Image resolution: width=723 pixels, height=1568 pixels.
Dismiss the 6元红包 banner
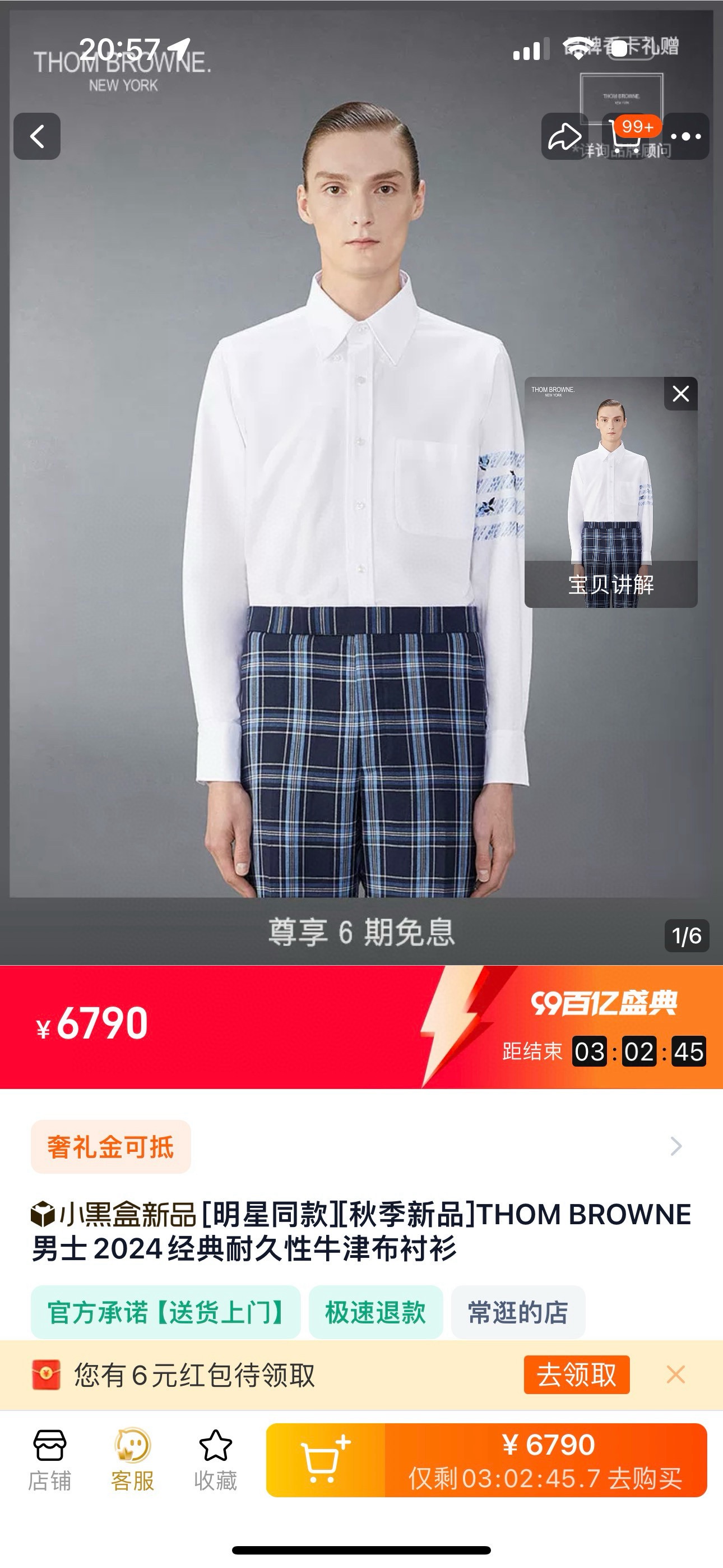click(x=675, y=1375)
